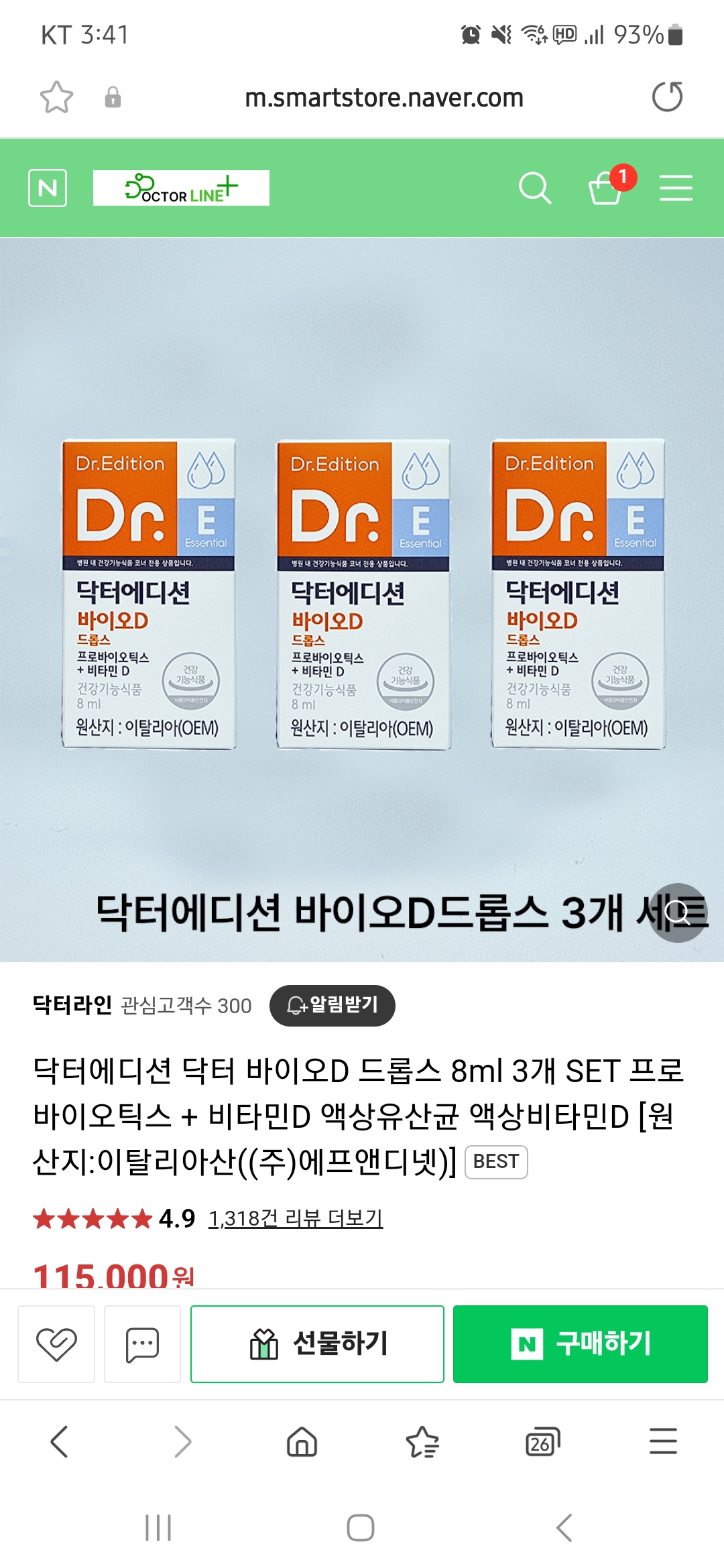Tap 구매하기 to buy the product
This screenshot has width=724, height=1568.
tap(581, 1344)
